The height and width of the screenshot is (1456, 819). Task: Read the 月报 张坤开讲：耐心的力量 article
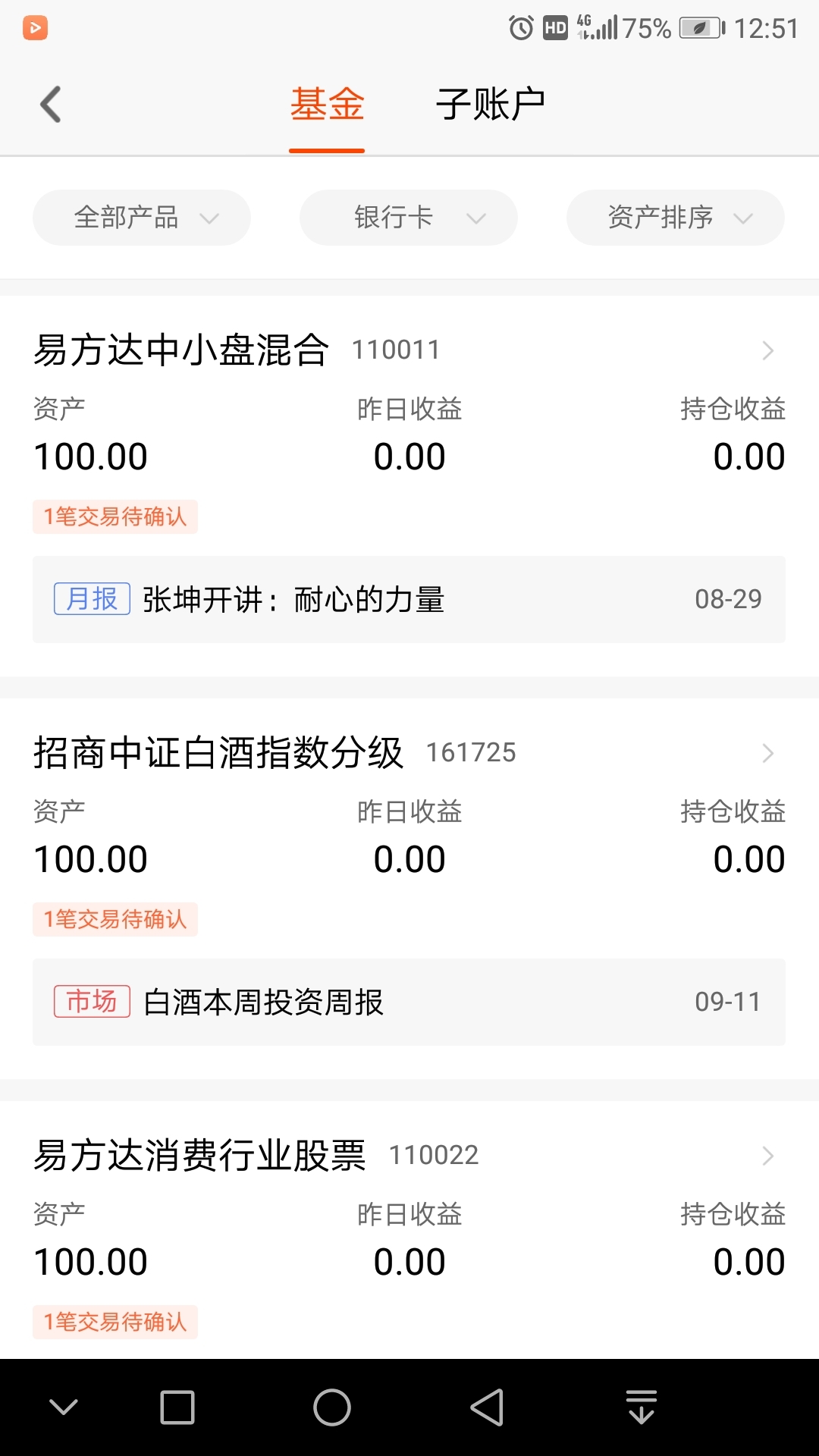pyautogui.click(x=409, y=599)
